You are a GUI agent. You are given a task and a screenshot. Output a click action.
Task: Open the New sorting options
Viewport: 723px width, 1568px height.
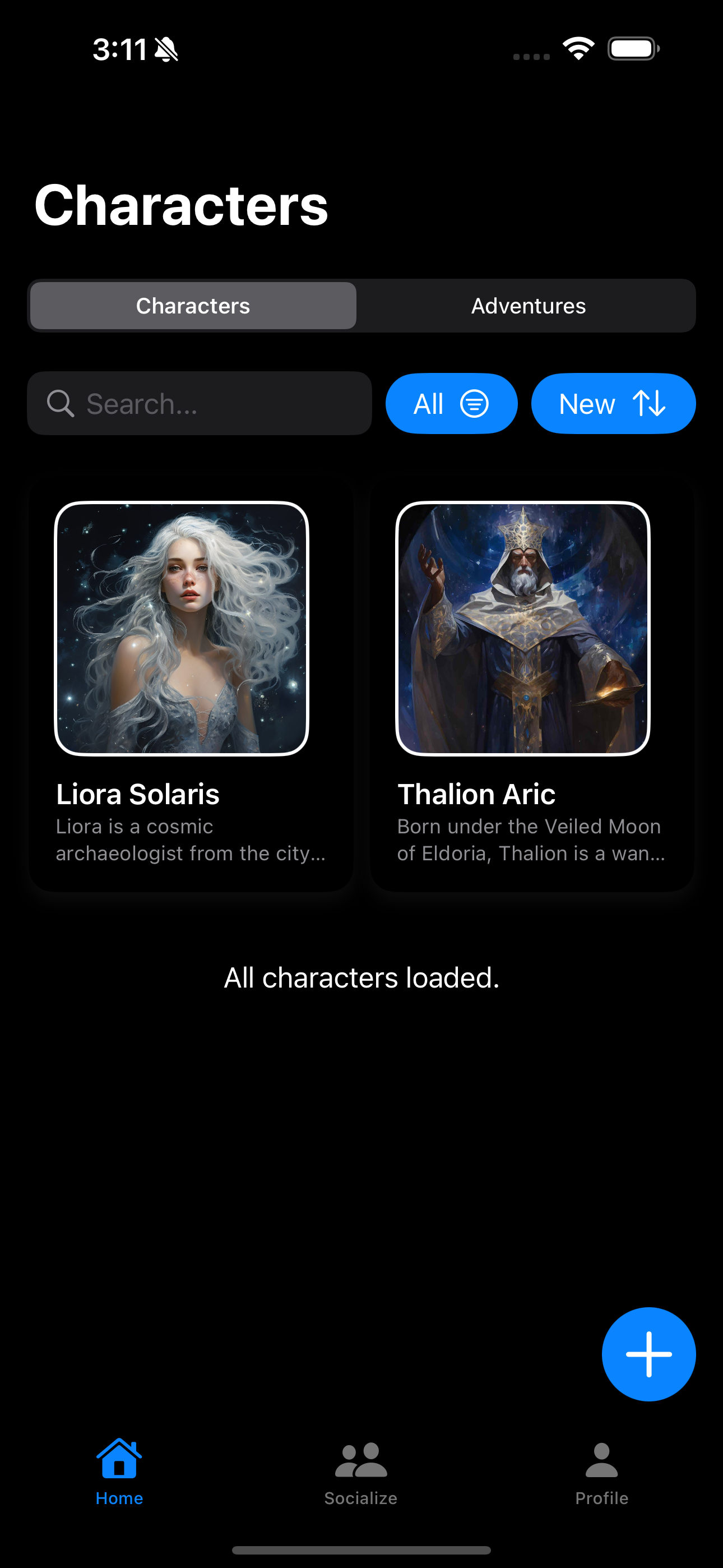[x=613, y=403]
